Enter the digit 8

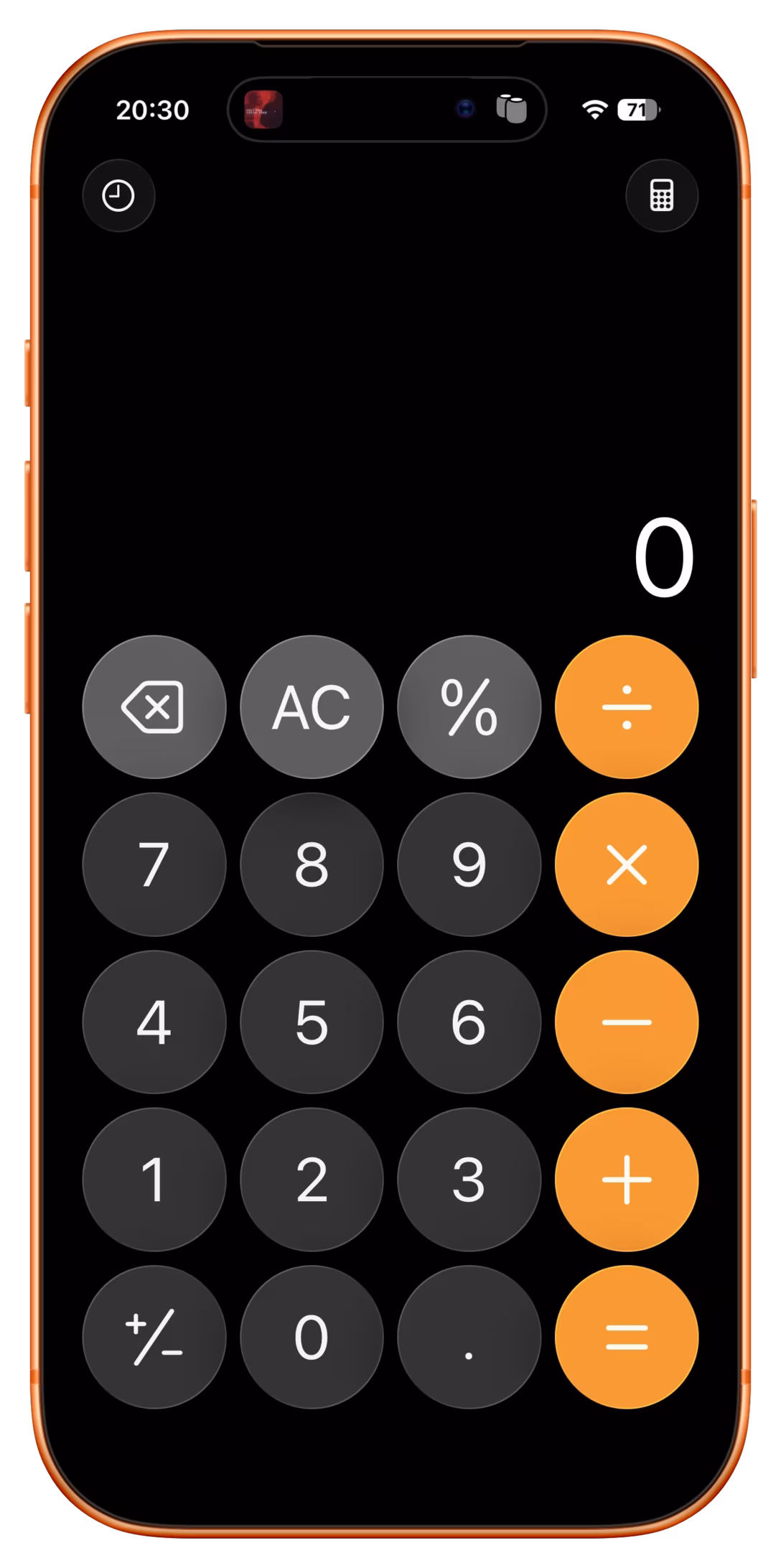tap(312, 864)
